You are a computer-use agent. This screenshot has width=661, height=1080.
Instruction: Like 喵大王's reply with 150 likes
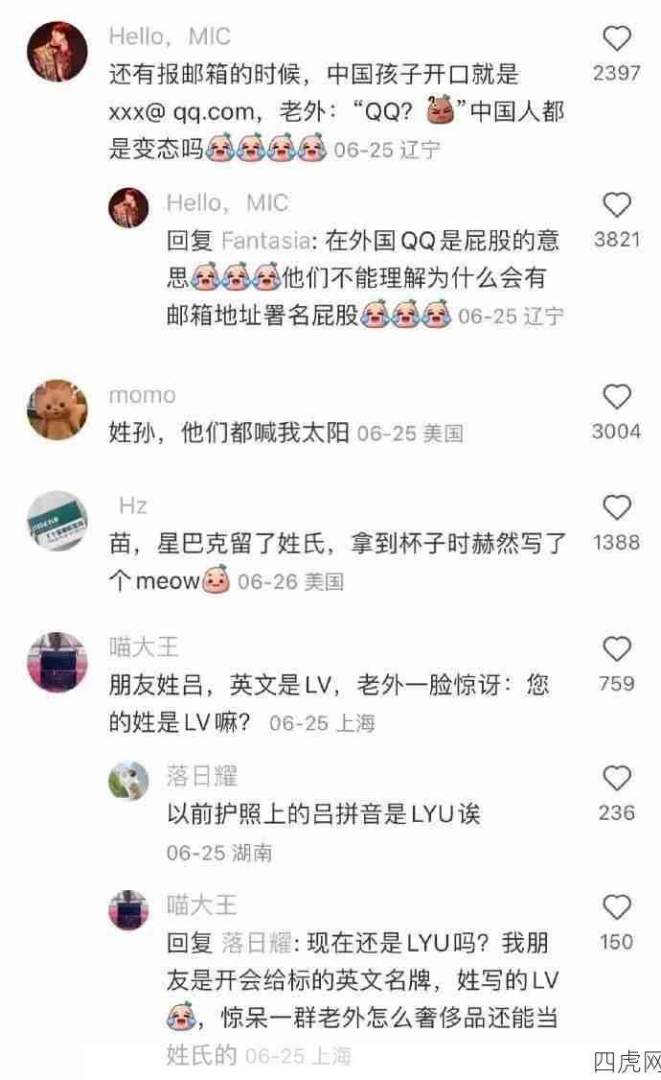618,907
